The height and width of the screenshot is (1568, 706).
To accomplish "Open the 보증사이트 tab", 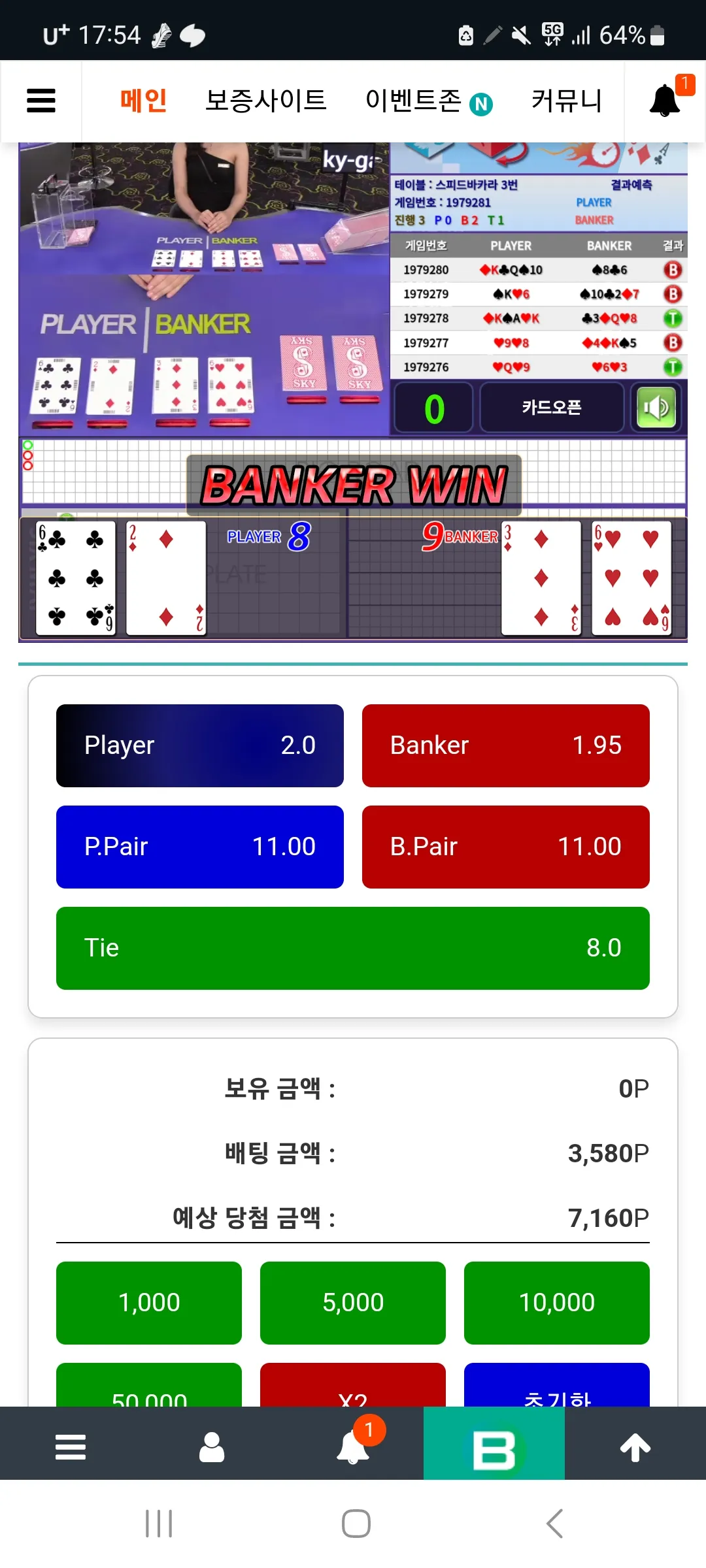I will click(266, 101).
